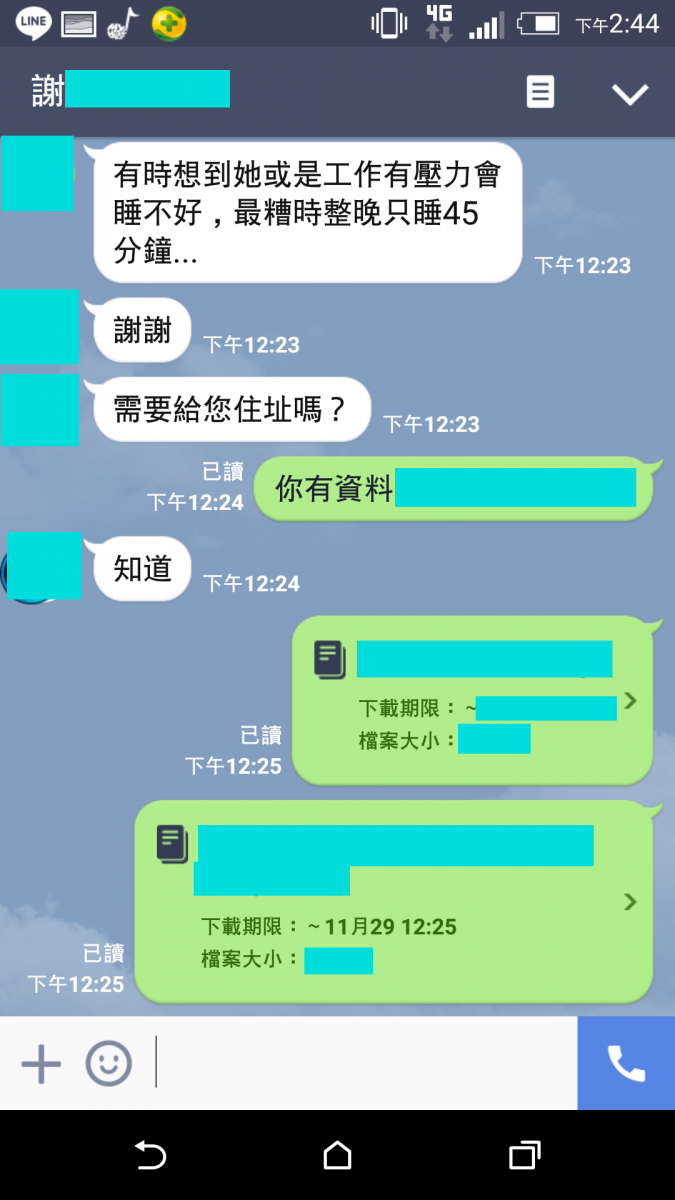Go to home screen
675x1200 pixels.
[337, 1156]
